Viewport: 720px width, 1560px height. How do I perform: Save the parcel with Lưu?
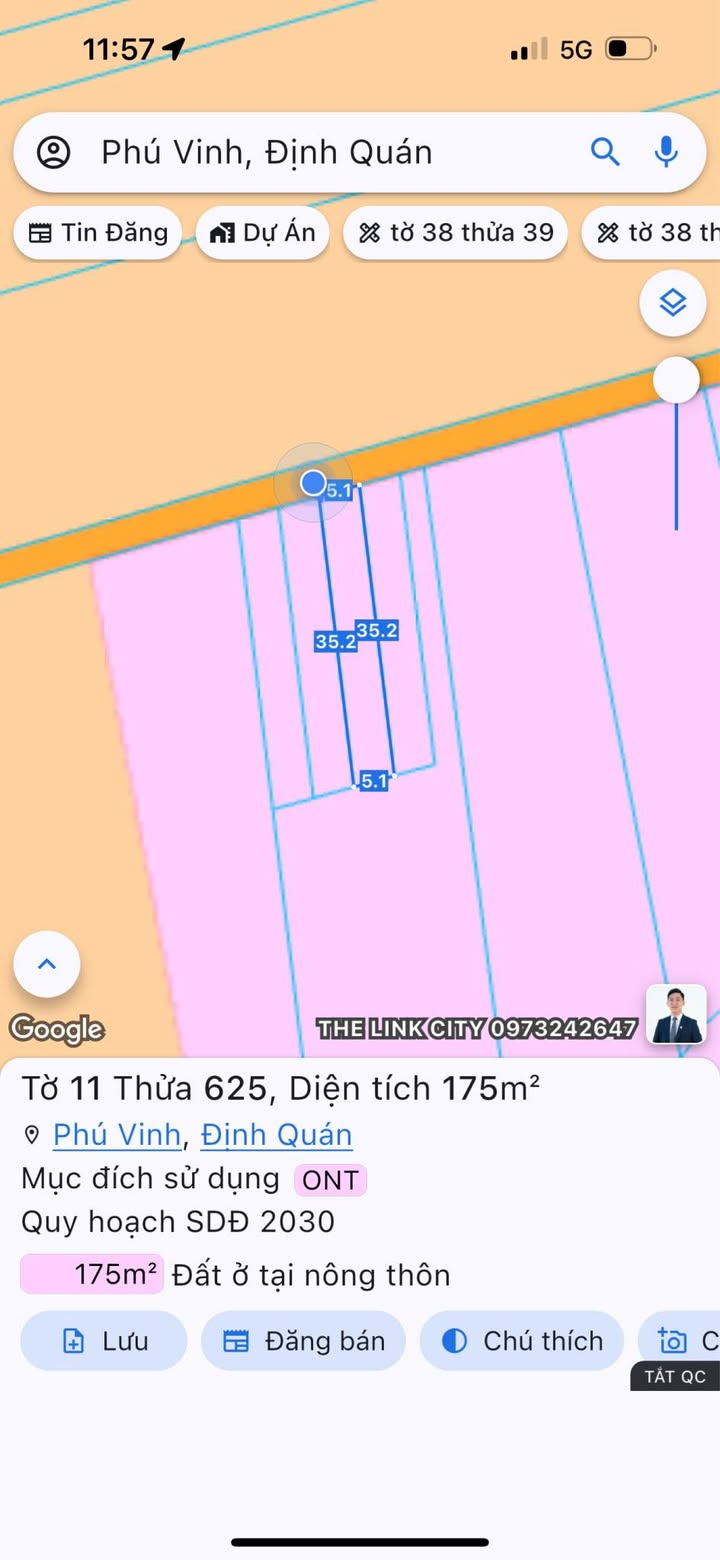click(x=104, y=1341)
